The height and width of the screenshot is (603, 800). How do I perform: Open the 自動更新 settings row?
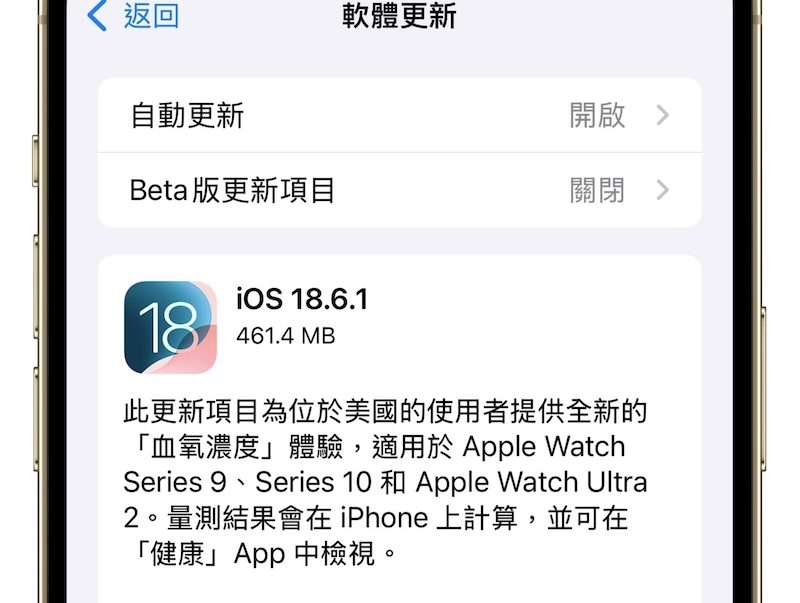399,115
